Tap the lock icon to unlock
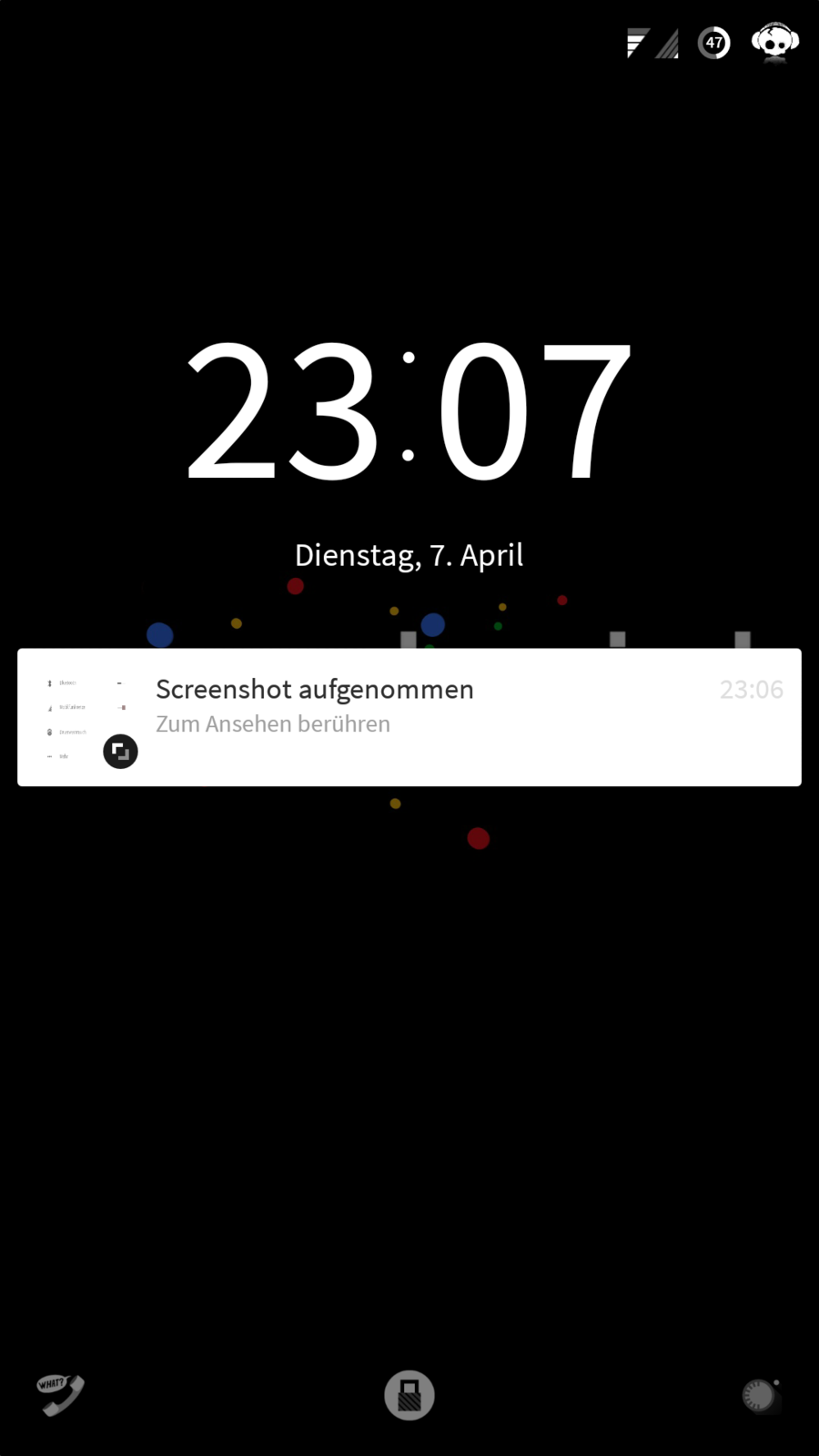This screenshot has height=1456, width=819. 409,1394
